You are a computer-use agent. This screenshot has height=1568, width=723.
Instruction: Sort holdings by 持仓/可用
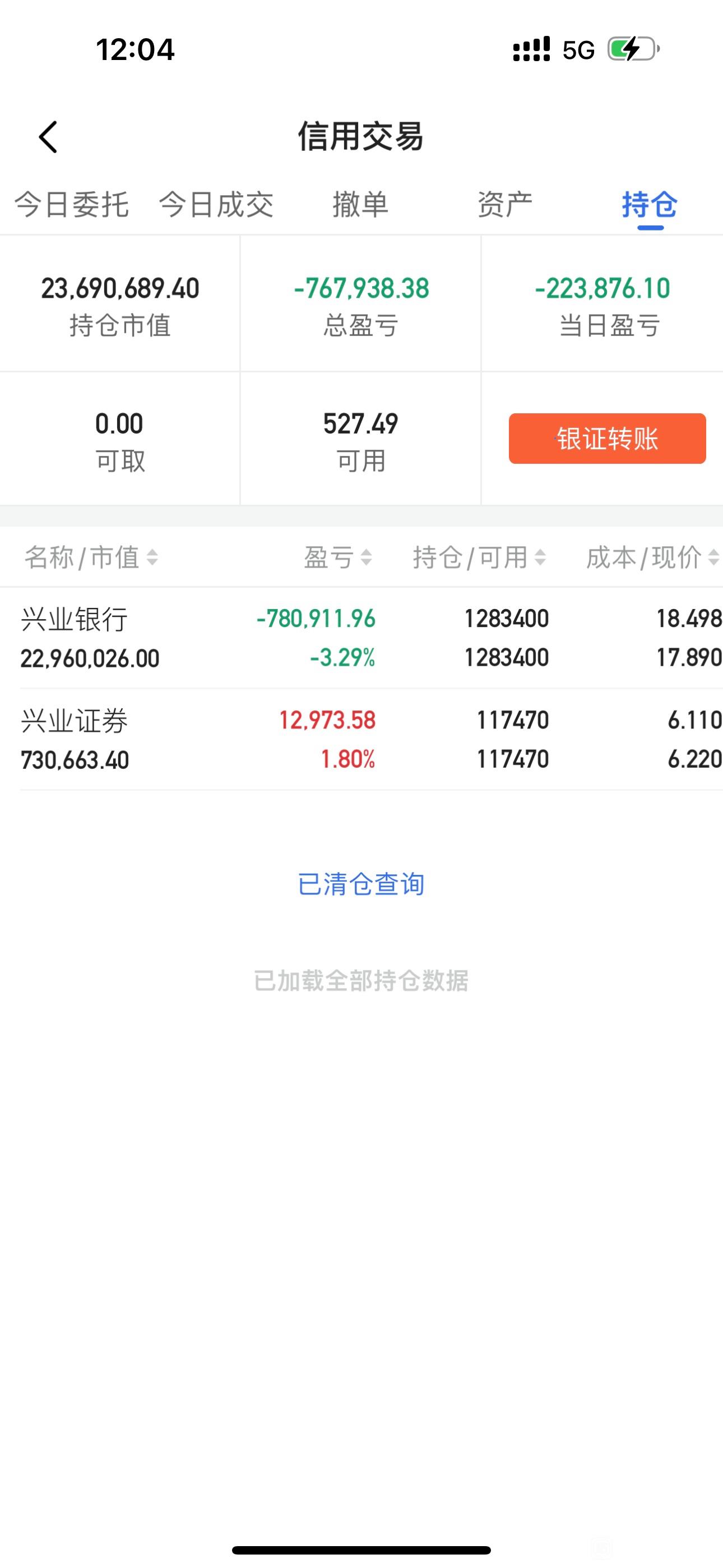(x=480, y=557)
